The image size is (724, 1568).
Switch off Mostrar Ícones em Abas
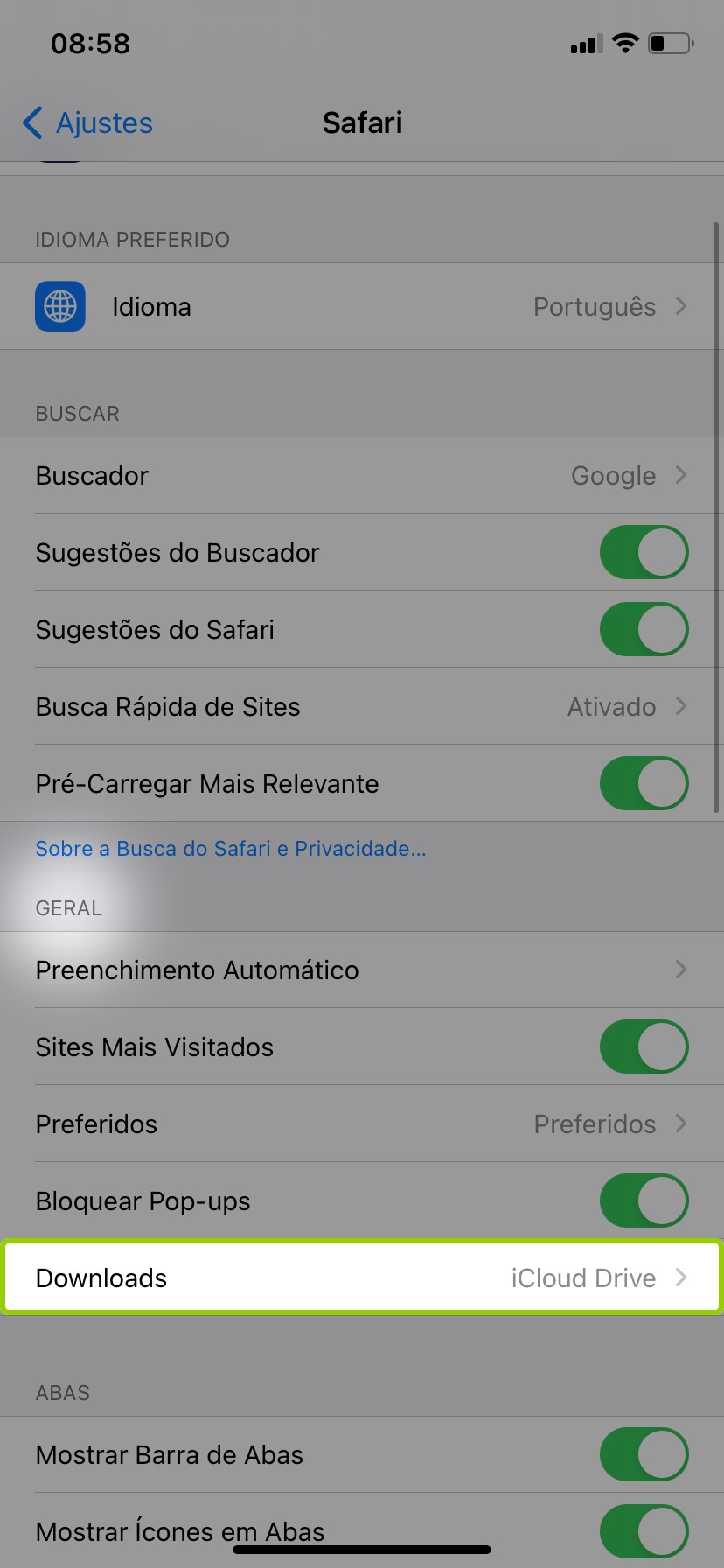pyautogui.click(x=644, y=1531)
